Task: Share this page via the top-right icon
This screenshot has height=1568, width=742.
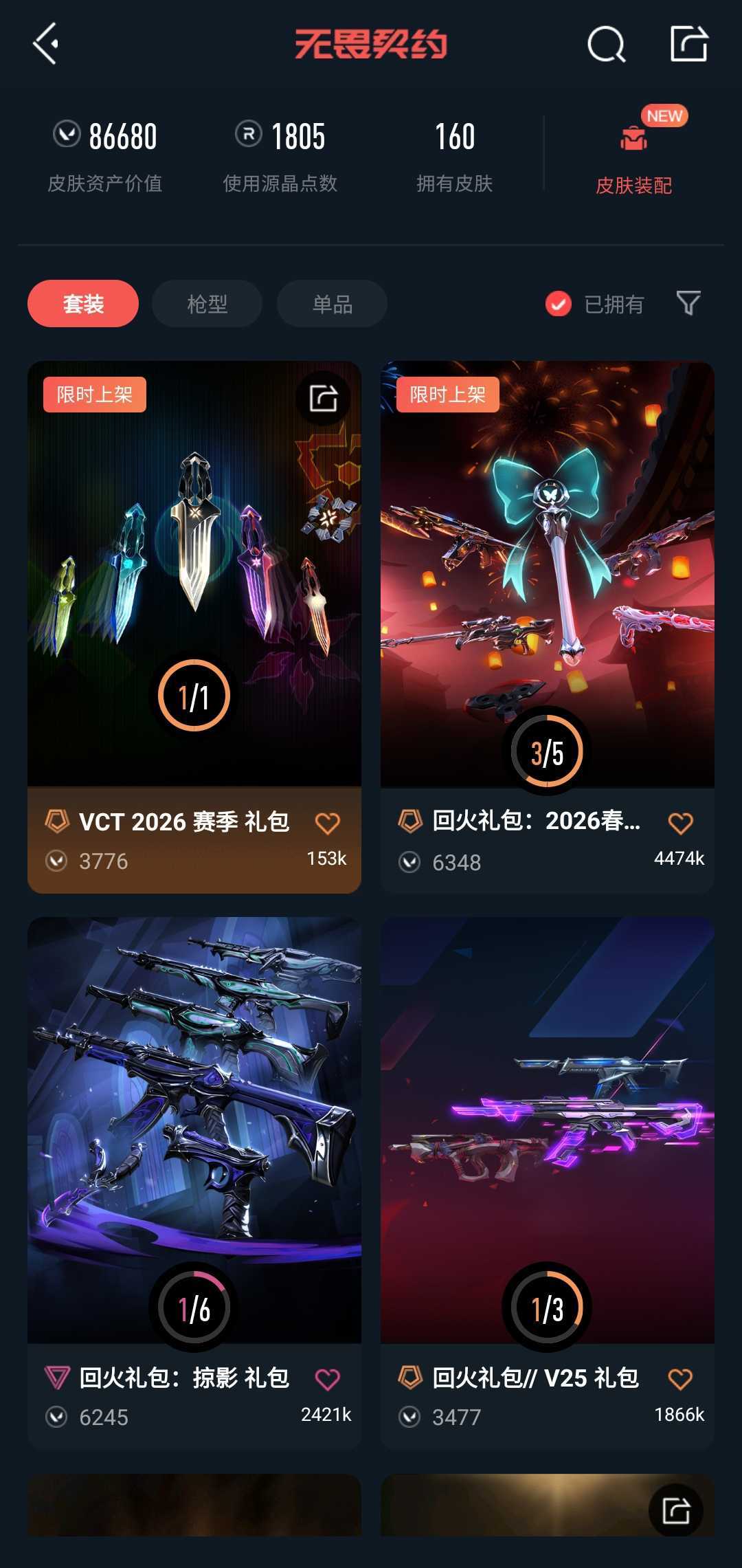Action: (x=689, y=44)
